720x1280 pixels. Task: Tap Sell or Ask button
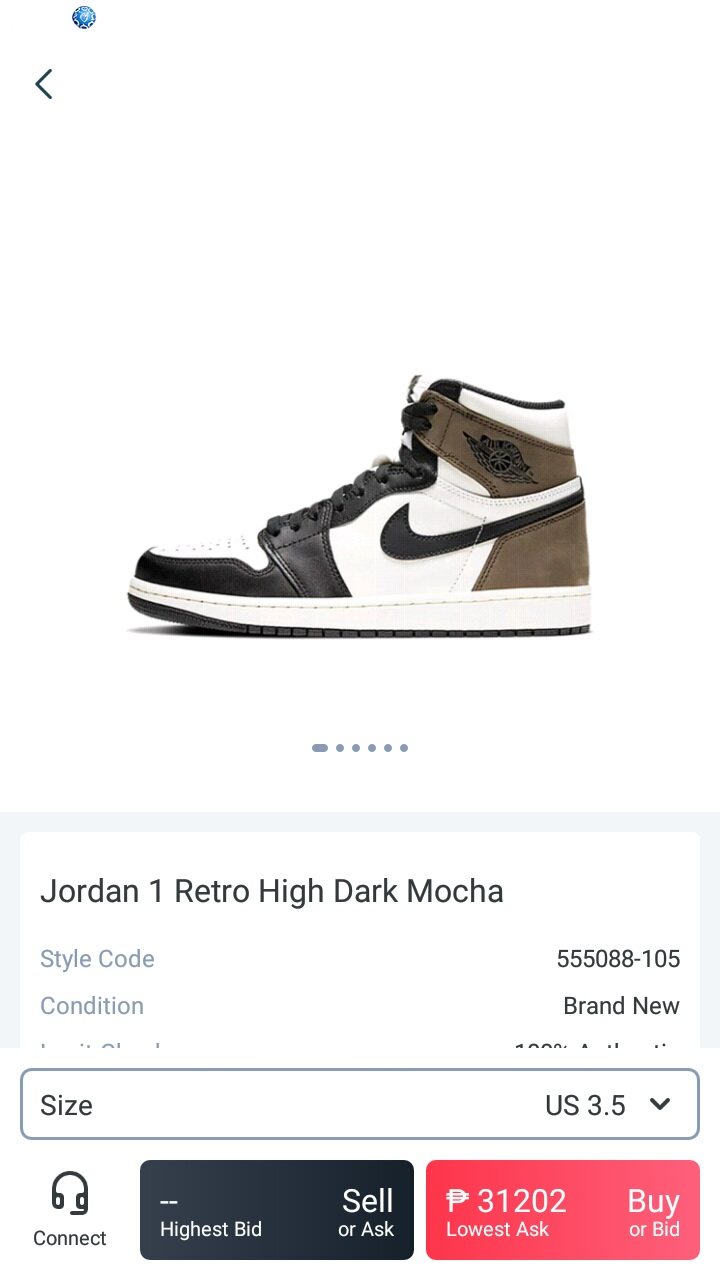coord(277,1210)
